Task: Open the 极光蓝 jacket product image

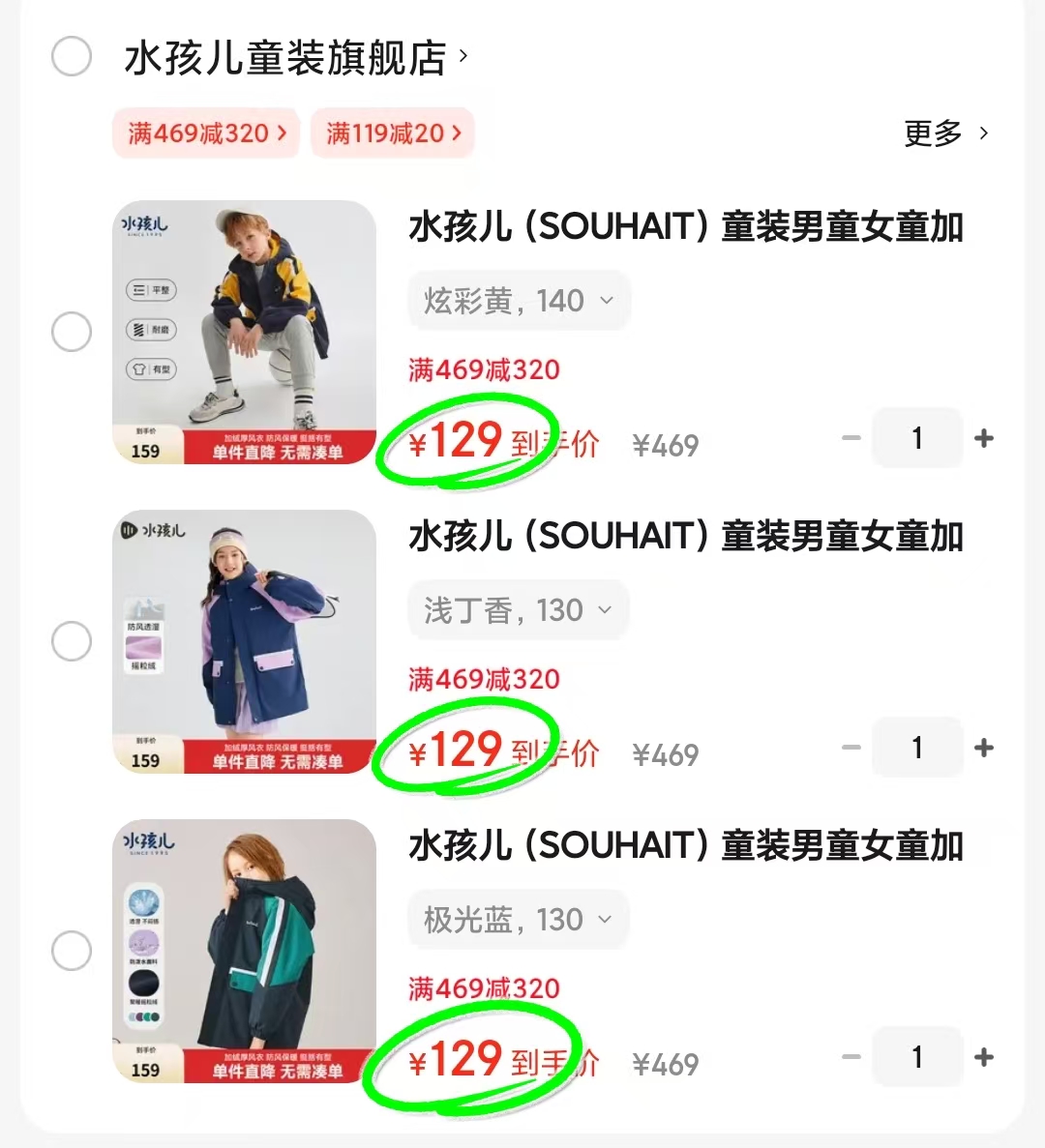Action: (x=244, y=951)
